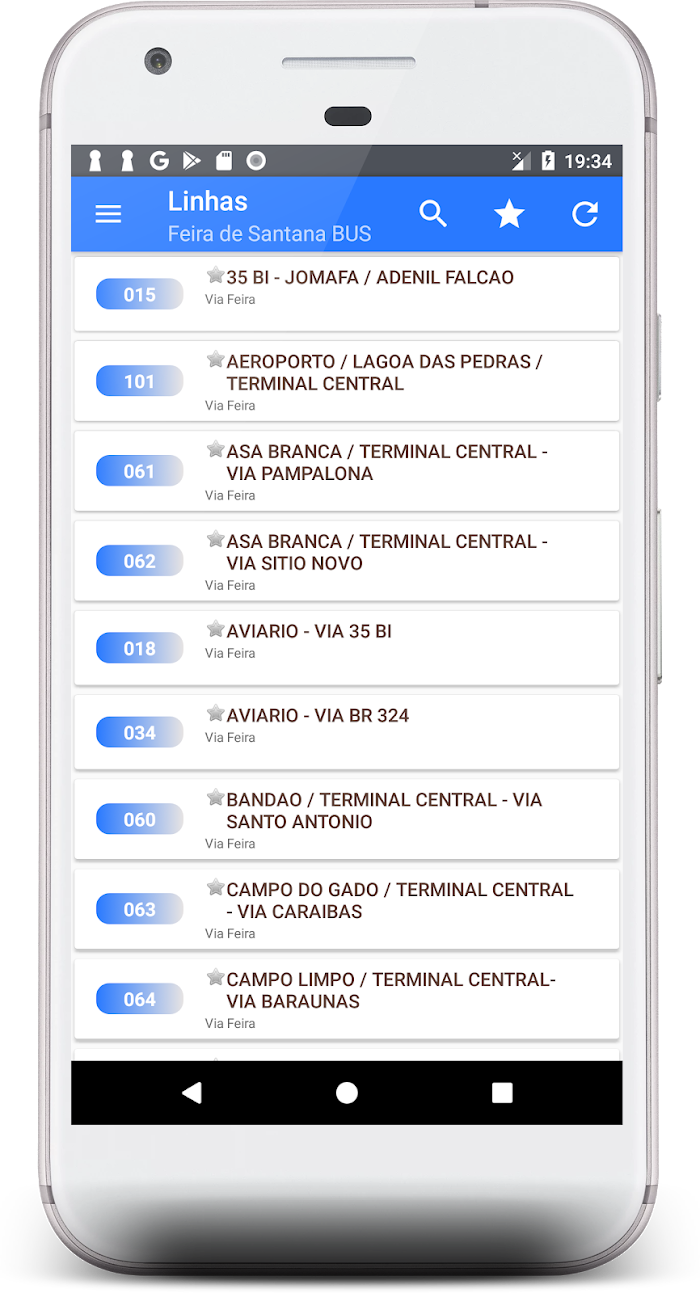Select line 062 ASA BRANCA via SITIO NOVO

click(x=347, y=560)
